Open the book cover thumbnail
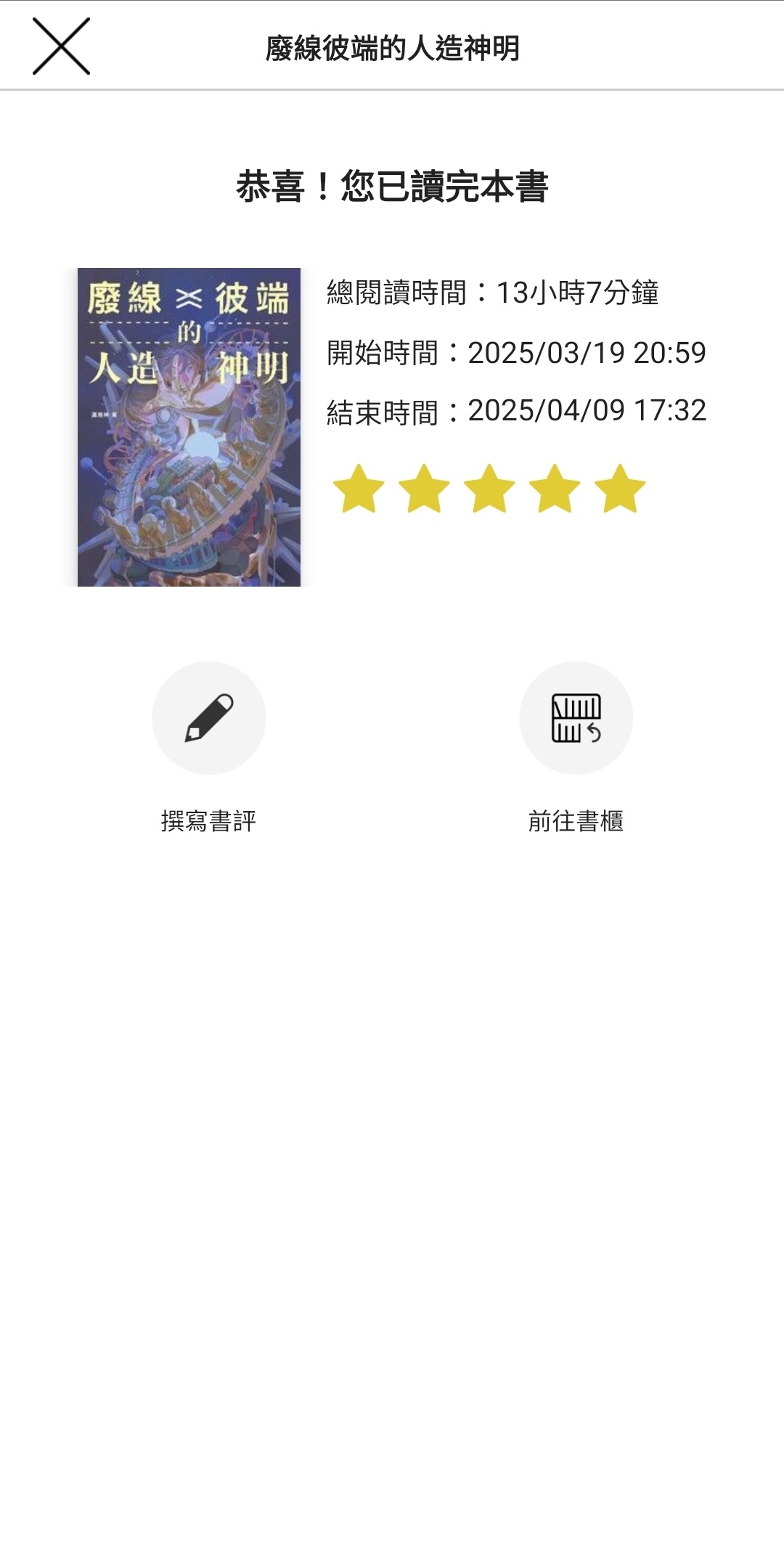Image resolution: width=784 pixels, height=1545 pixels. 189,427
